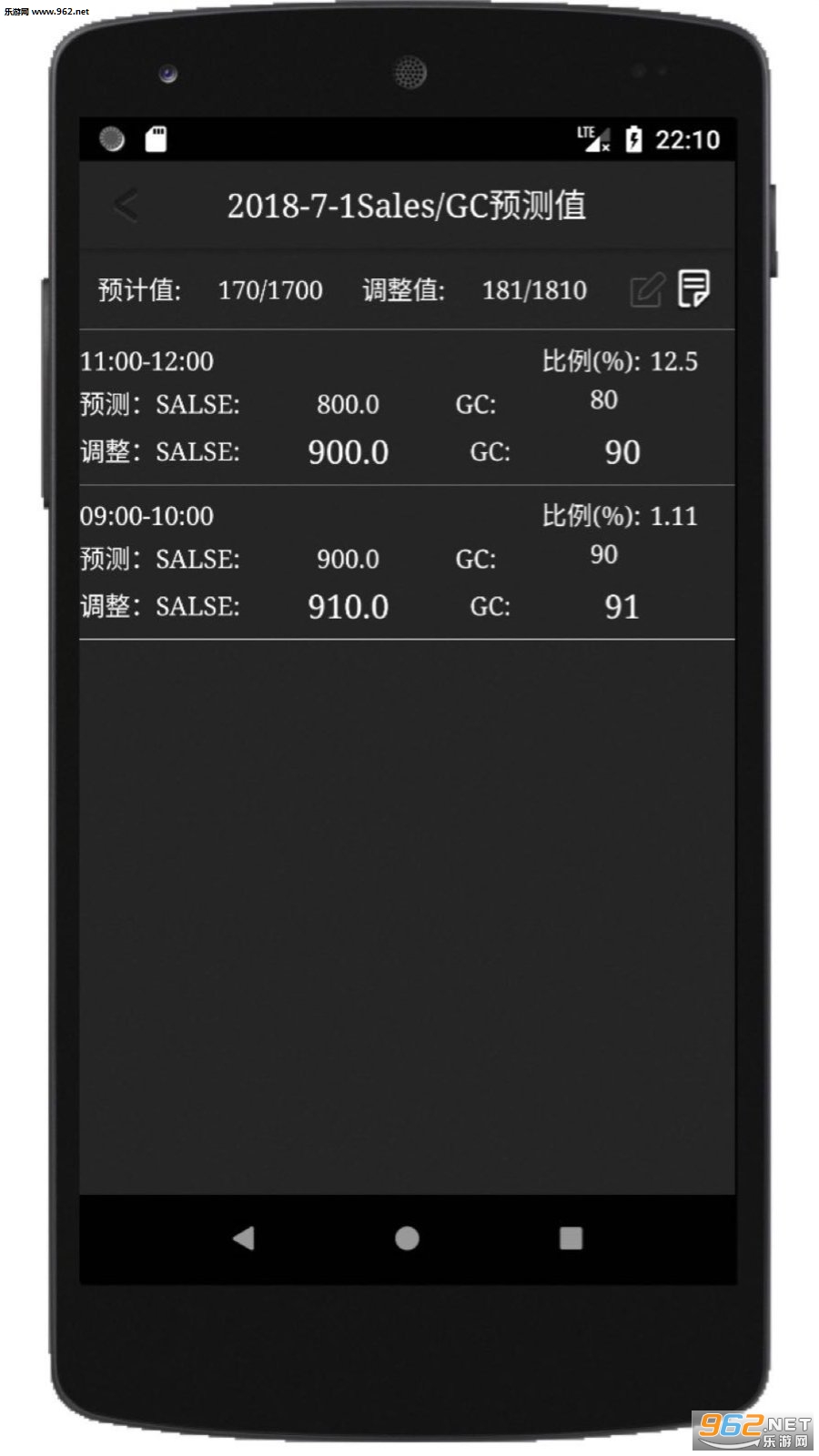Edit adjusted GC value 91
Viewport: 819px width, 1456px height.
622,607
